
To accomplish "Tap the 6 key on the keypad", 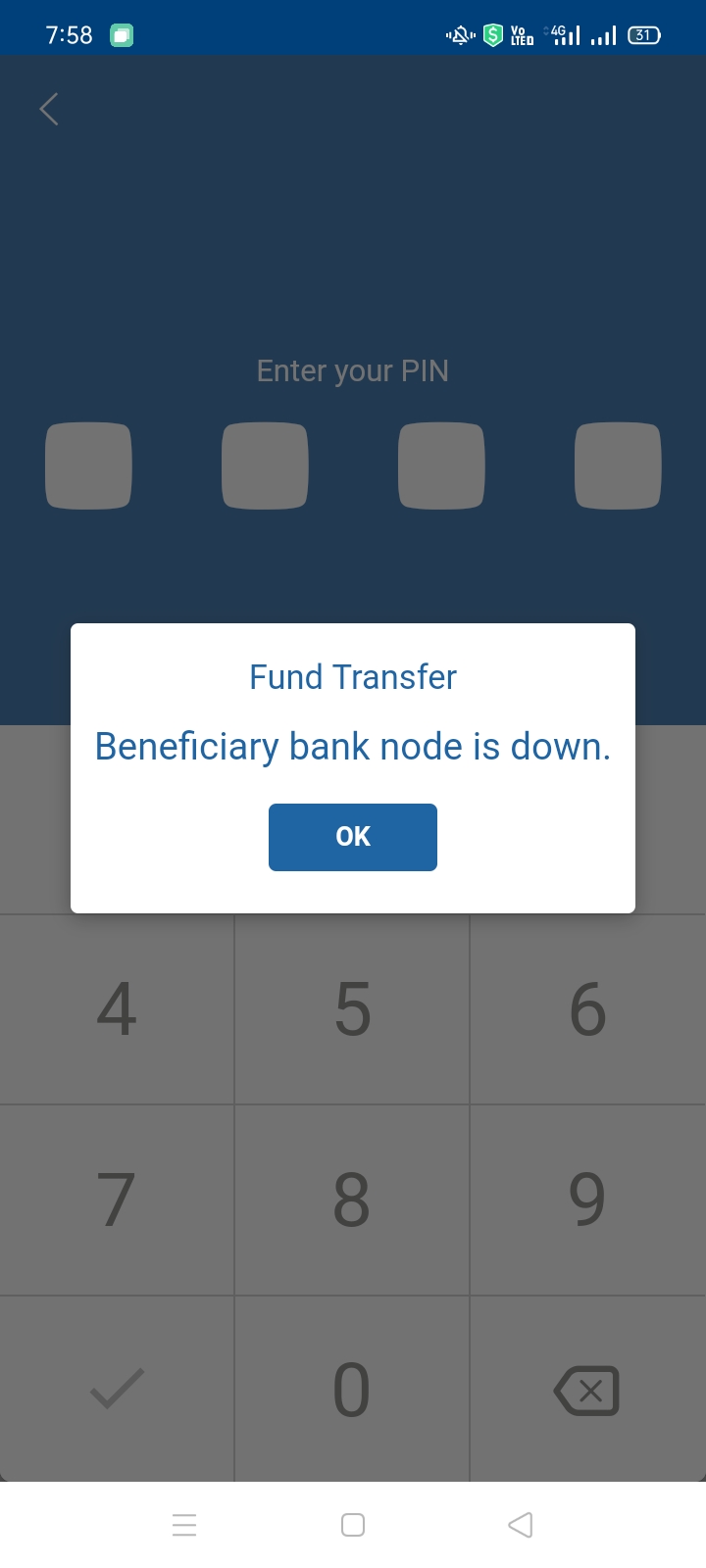I will pos(588,1009).
